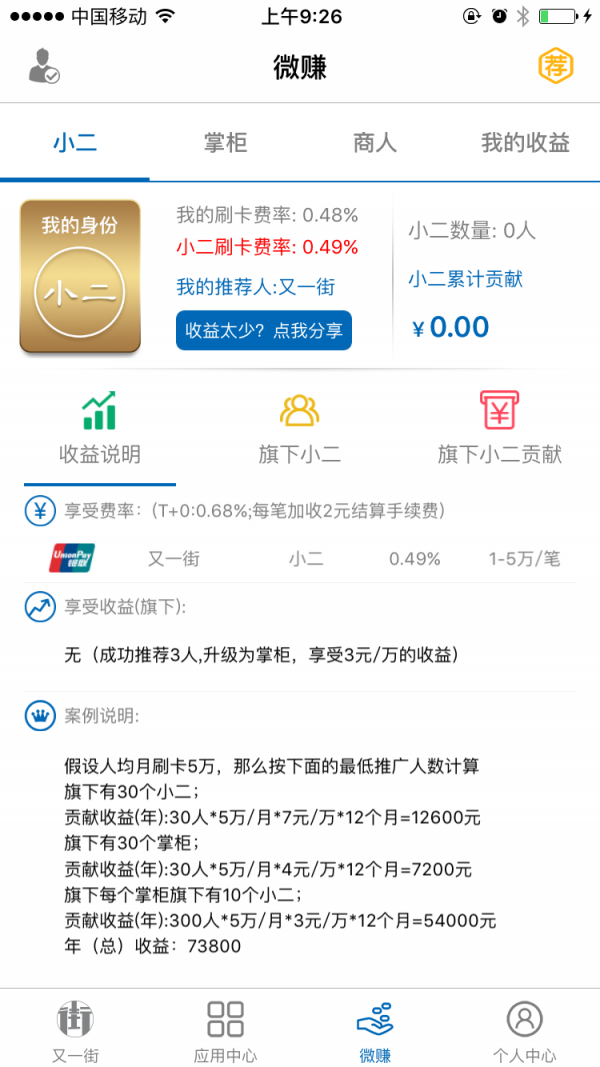Tap the orange 荐 recommend icon
Image resolution: width=600 pixels, height=1067 pixels.
pyautogui.click(x=555, y=66)
